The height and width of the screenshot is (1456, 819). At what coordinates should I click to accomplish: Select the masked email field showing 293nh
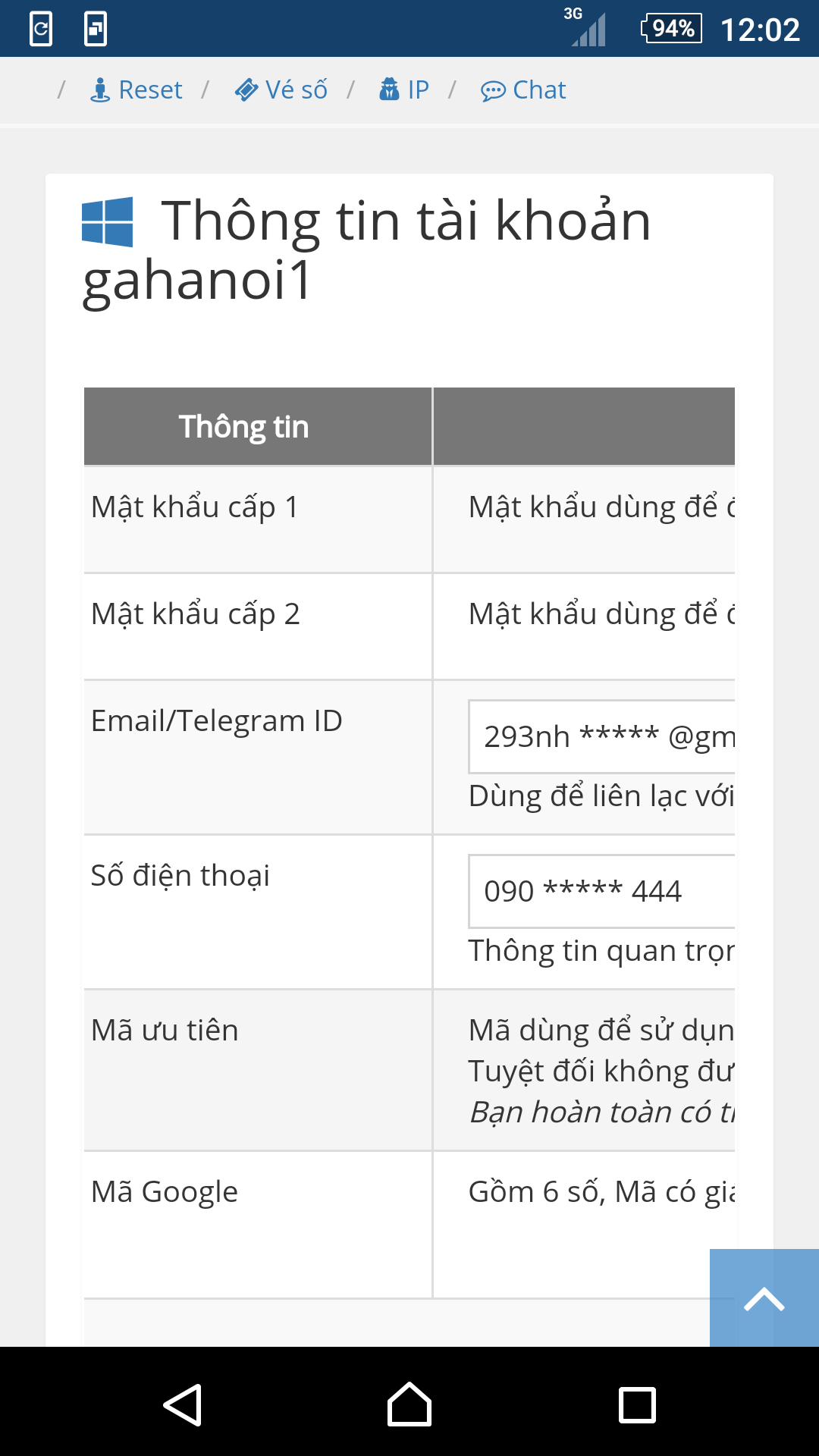coord(599,736)
